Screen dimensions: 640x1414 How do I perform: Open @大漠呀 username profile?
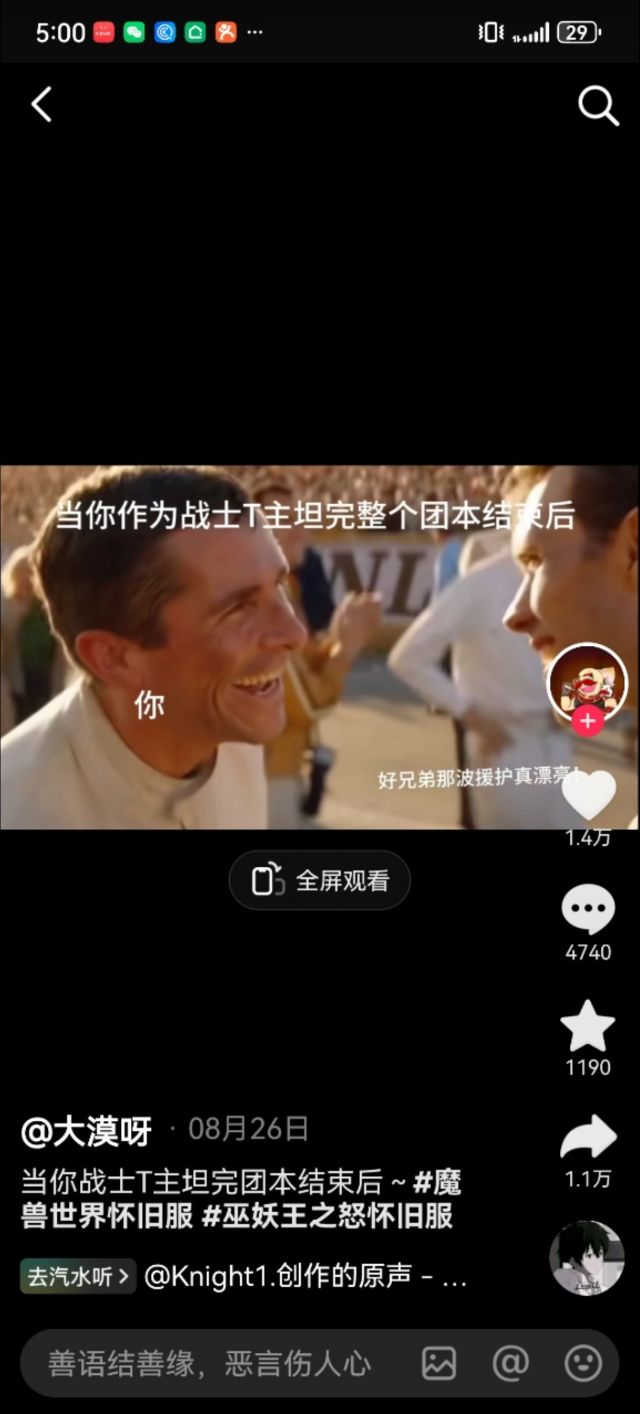point(87,1131)
